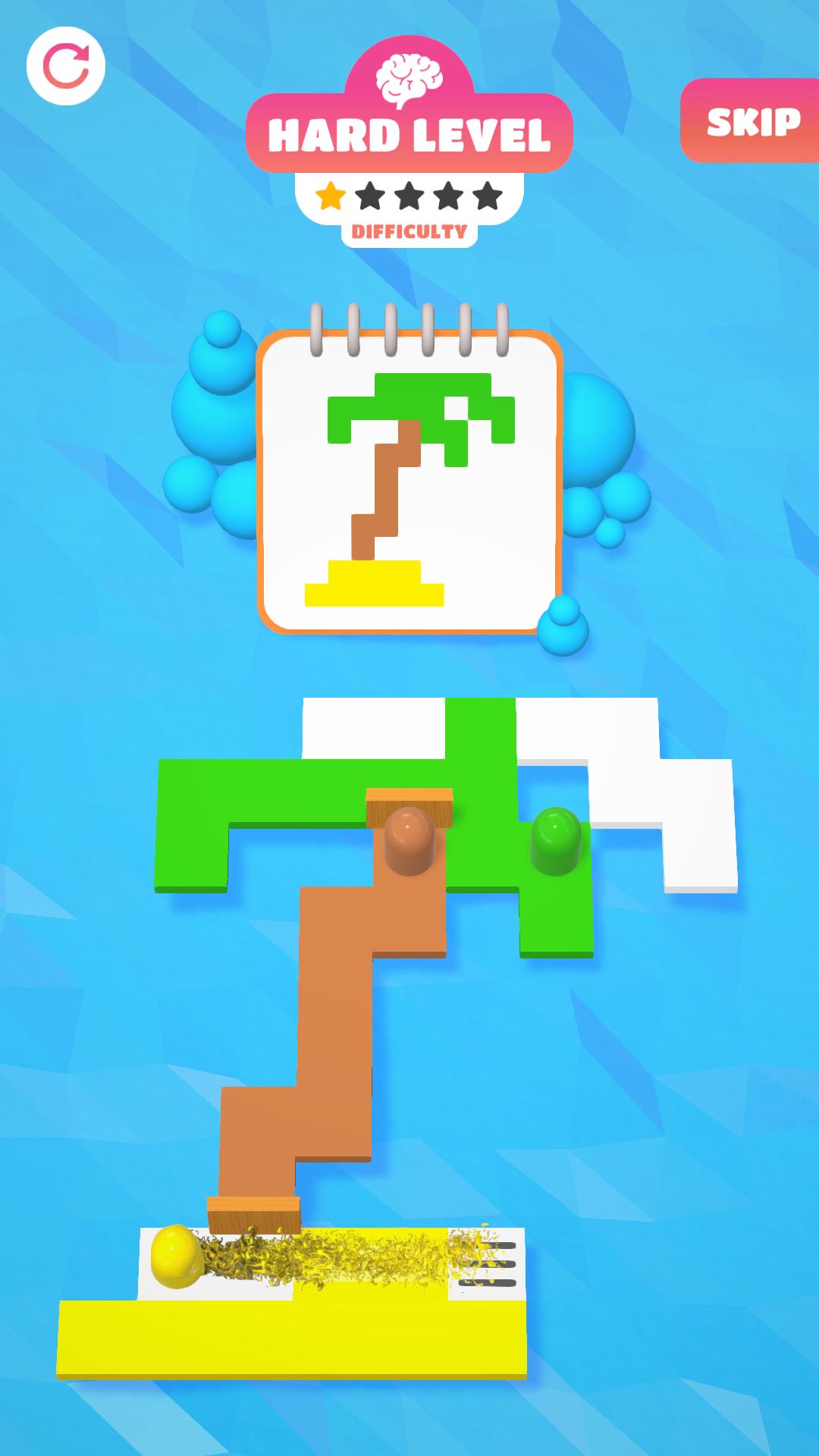
Task: Skip this hard level
Action: [751, 121]
